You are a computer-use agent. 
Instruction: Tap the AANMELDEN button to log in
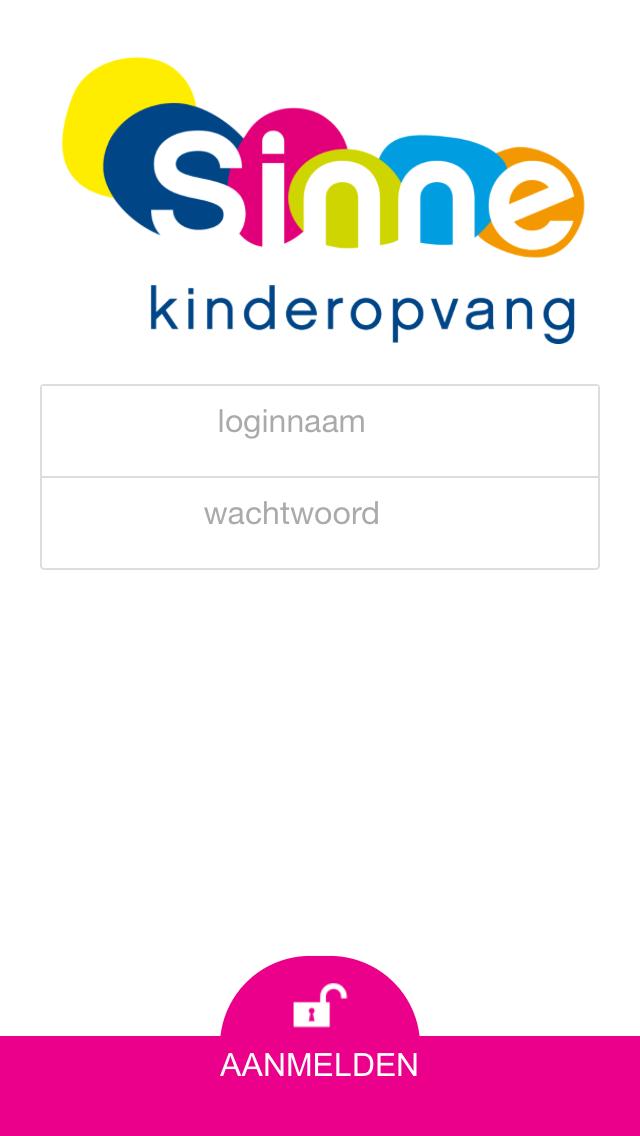click(320, 1066)
